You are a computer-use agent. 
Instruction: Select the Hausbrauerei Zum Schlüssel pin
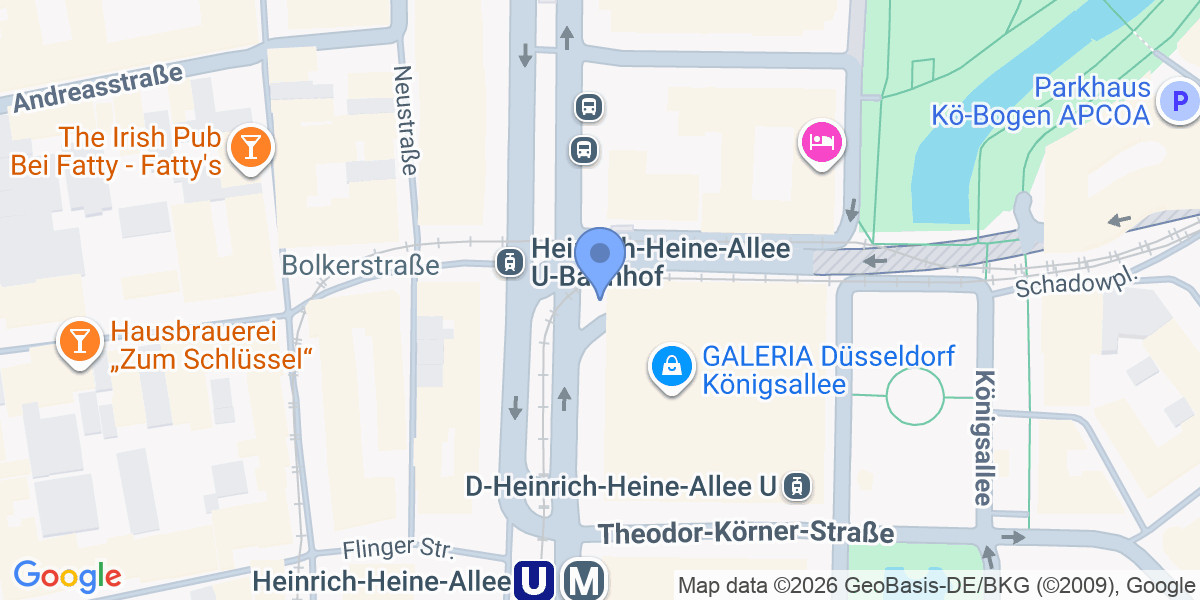pos(79,341)
